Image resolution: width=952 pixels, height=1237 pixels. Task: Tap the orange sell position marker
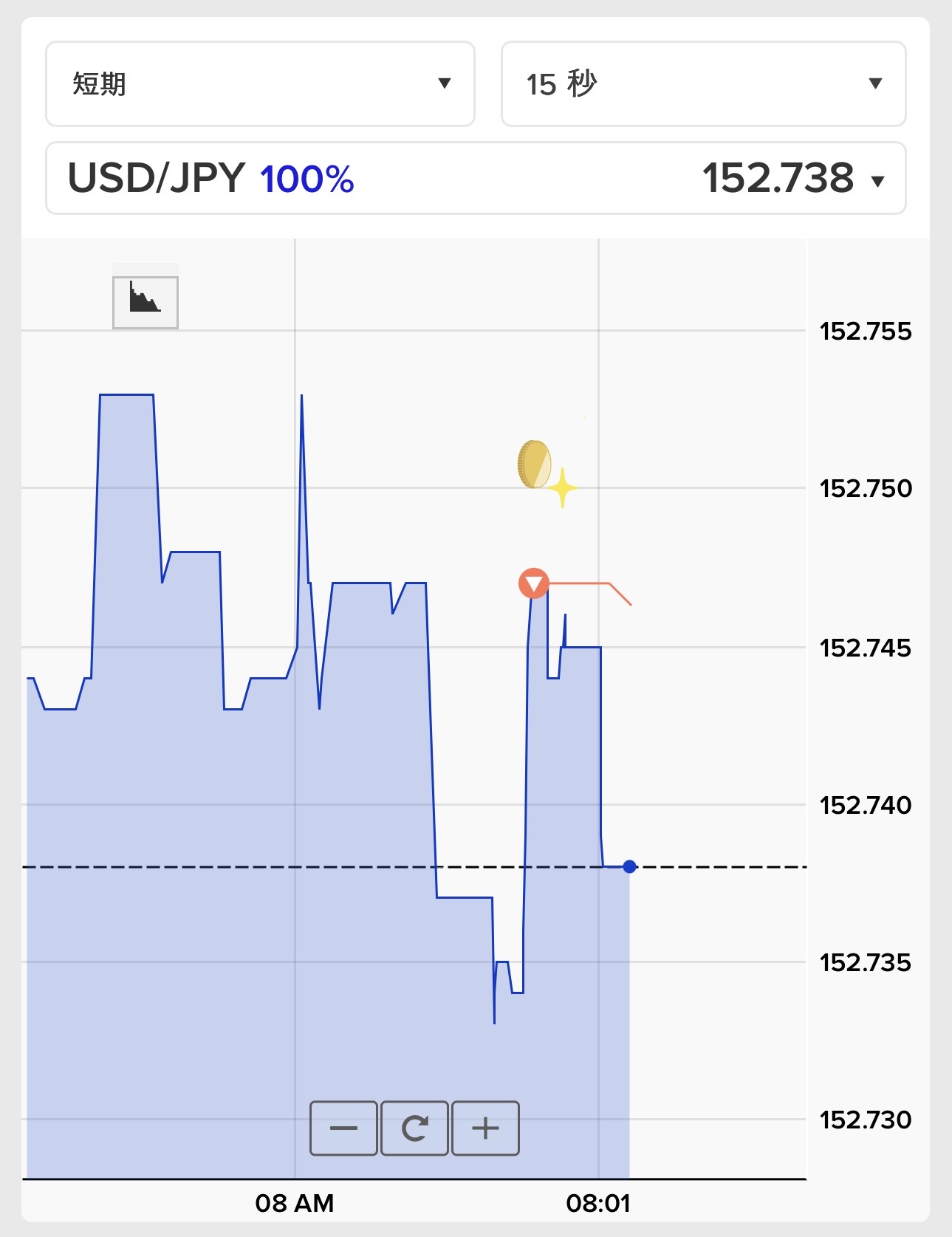click(x=533, y=583)
